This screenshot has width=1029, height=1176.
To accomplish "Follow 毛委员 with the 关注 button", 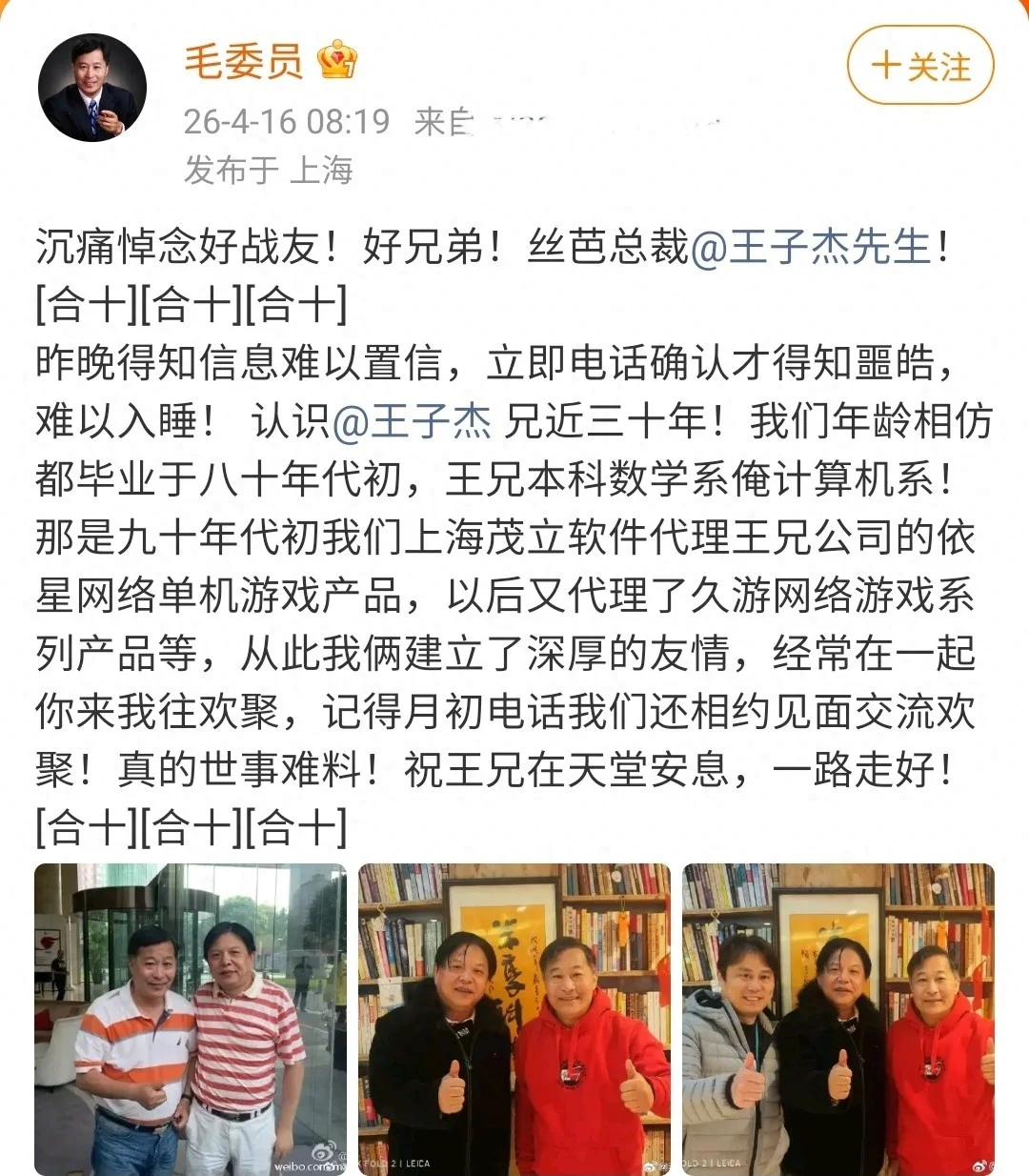I will point(919,66).
